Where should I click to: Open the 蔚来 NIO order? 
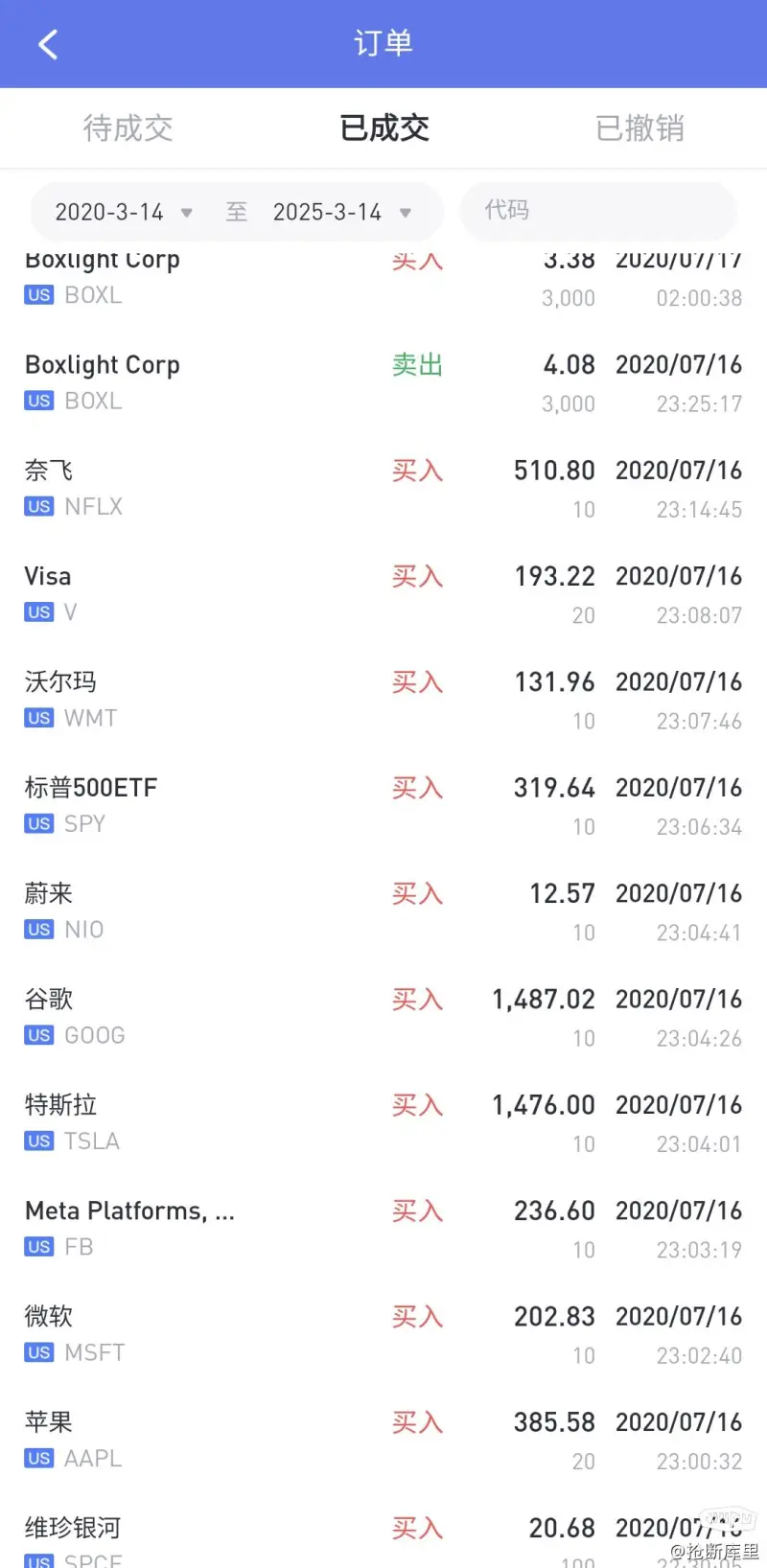[x=383, y=911]
